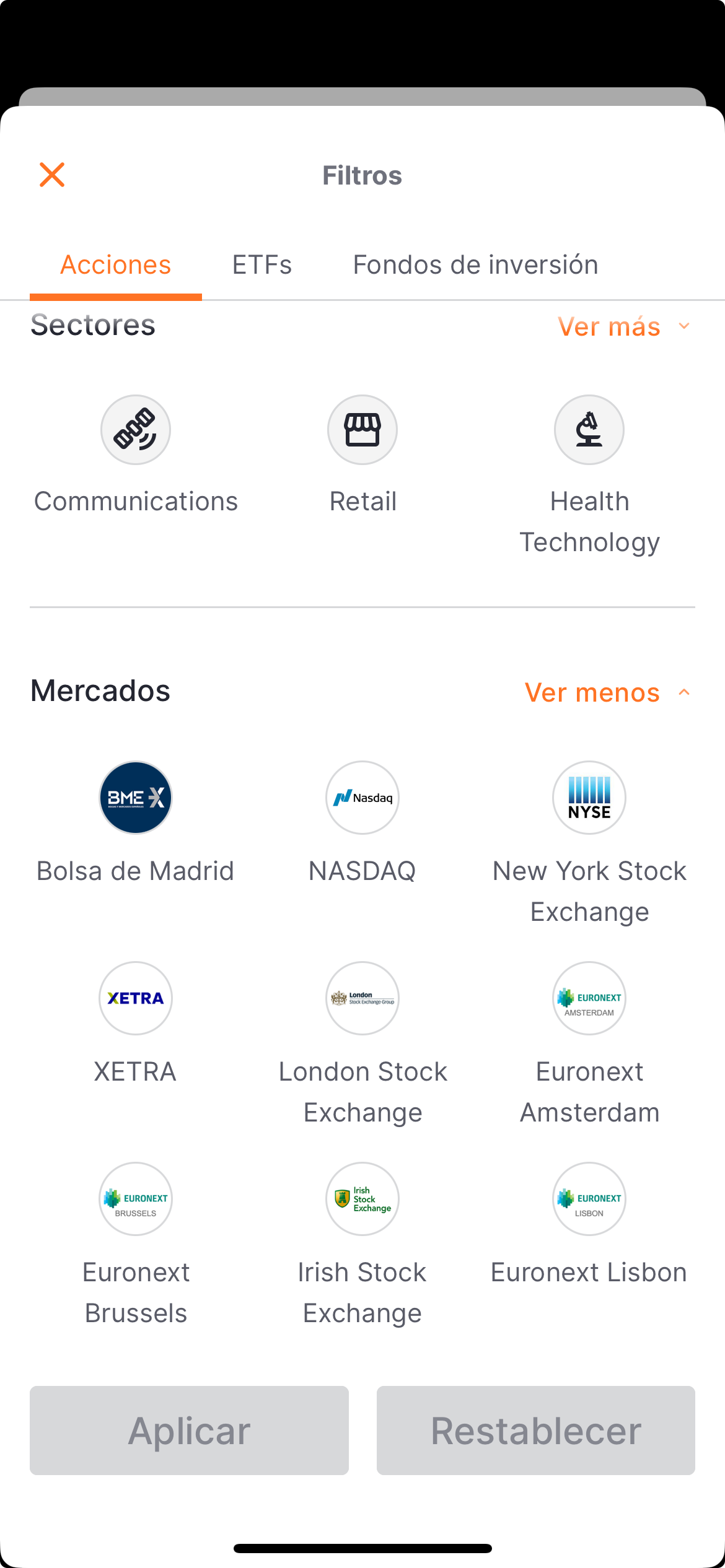This screenshot has width=725, height=1568.
Task: Switch to the ETFs tab
Action: (x=262, y=265)
